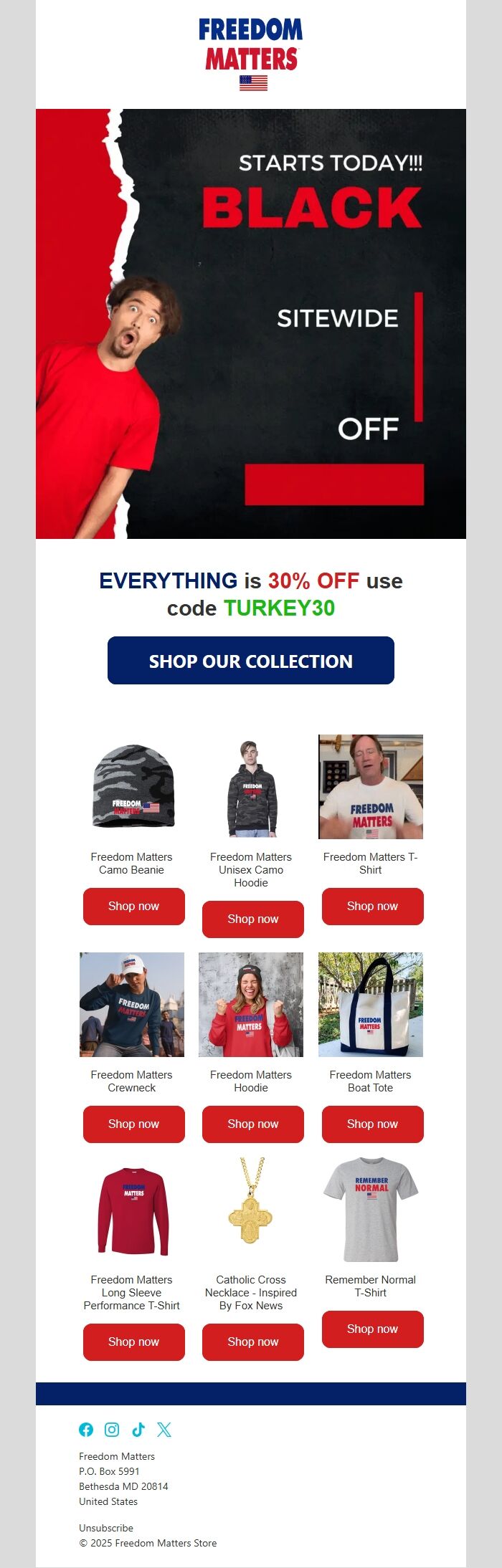
Task: View the Catholic Cross Necklace image
Action: [251, 1209]
